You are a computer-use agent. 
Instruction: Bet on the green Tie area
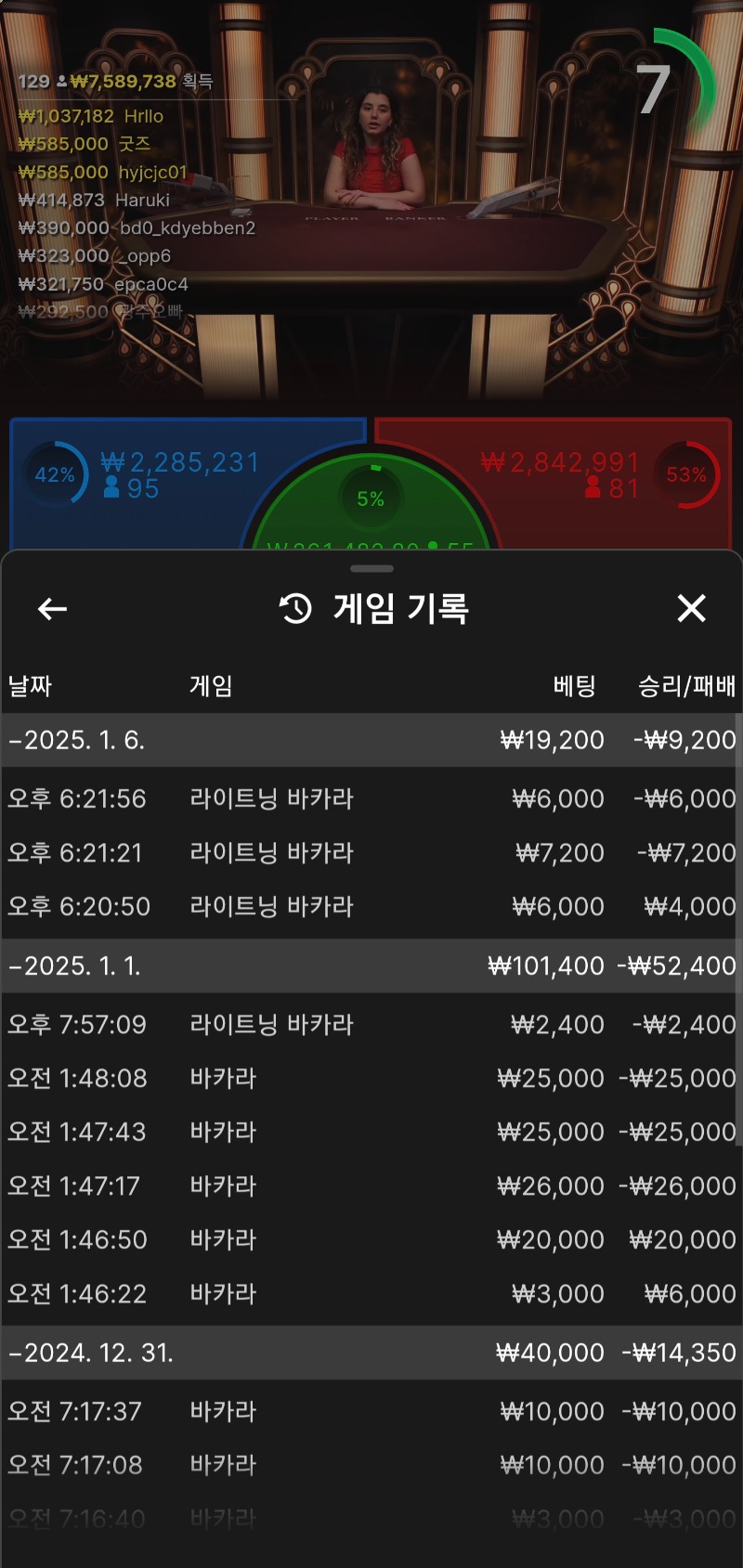pyautogui.click(x=371, y=511)
